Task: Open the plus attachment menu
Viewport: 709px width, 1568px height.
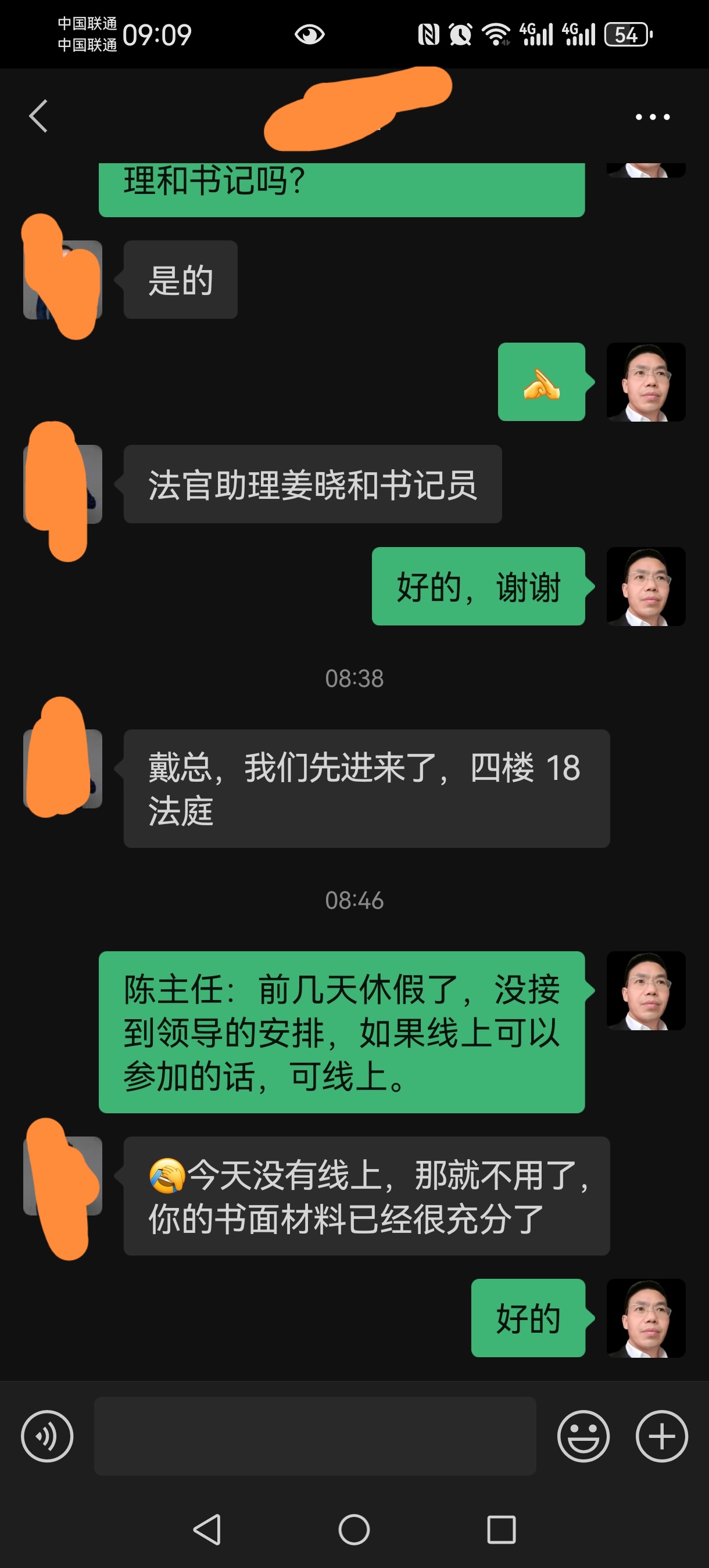Action: pos(661,1436)
